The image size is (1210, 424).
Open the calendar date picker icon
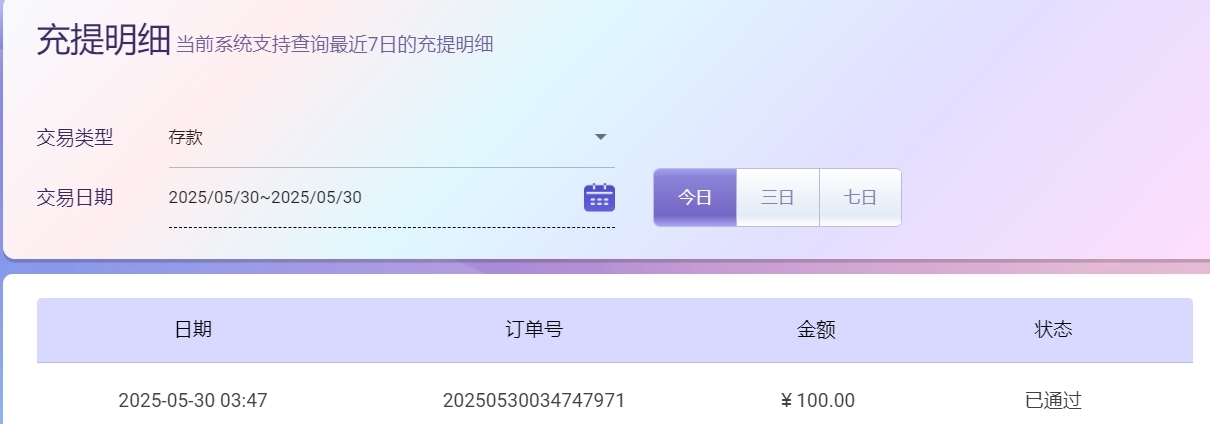click(599, 197)
